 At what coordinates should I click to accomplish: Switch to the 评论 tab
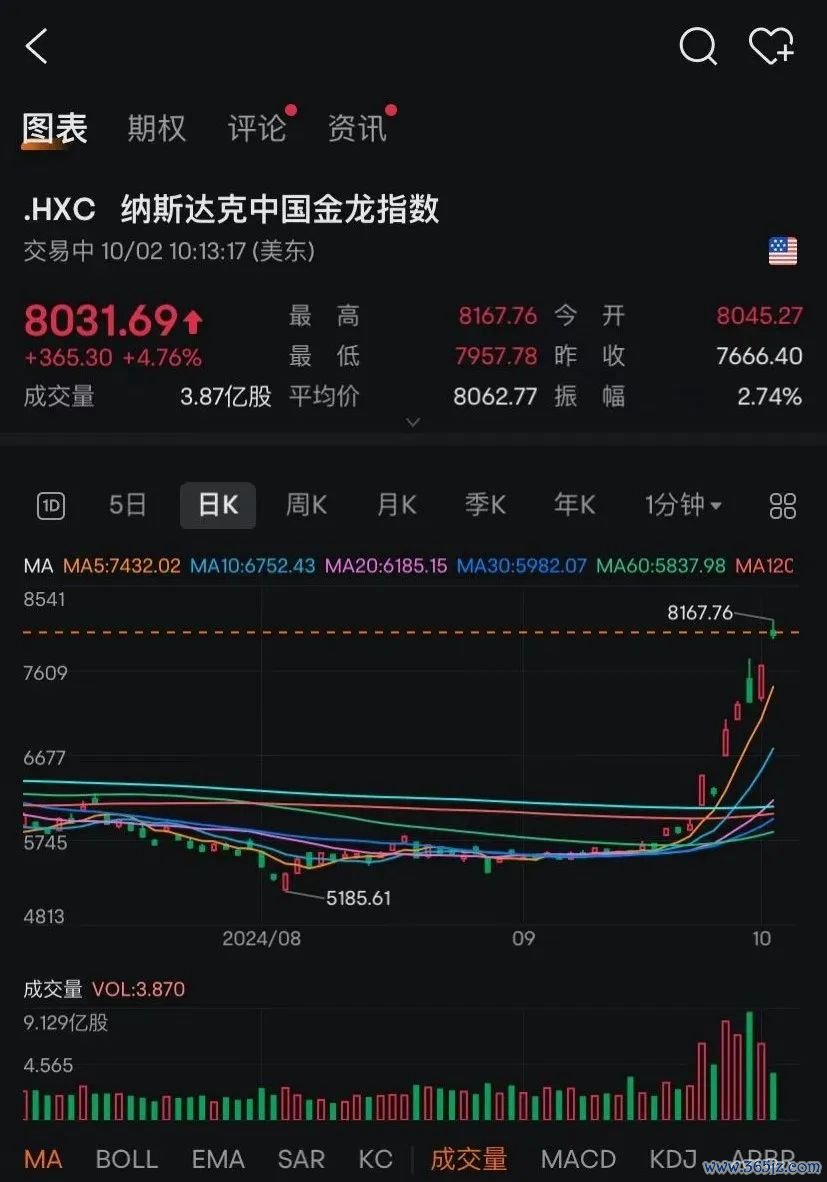pos(257,128)
